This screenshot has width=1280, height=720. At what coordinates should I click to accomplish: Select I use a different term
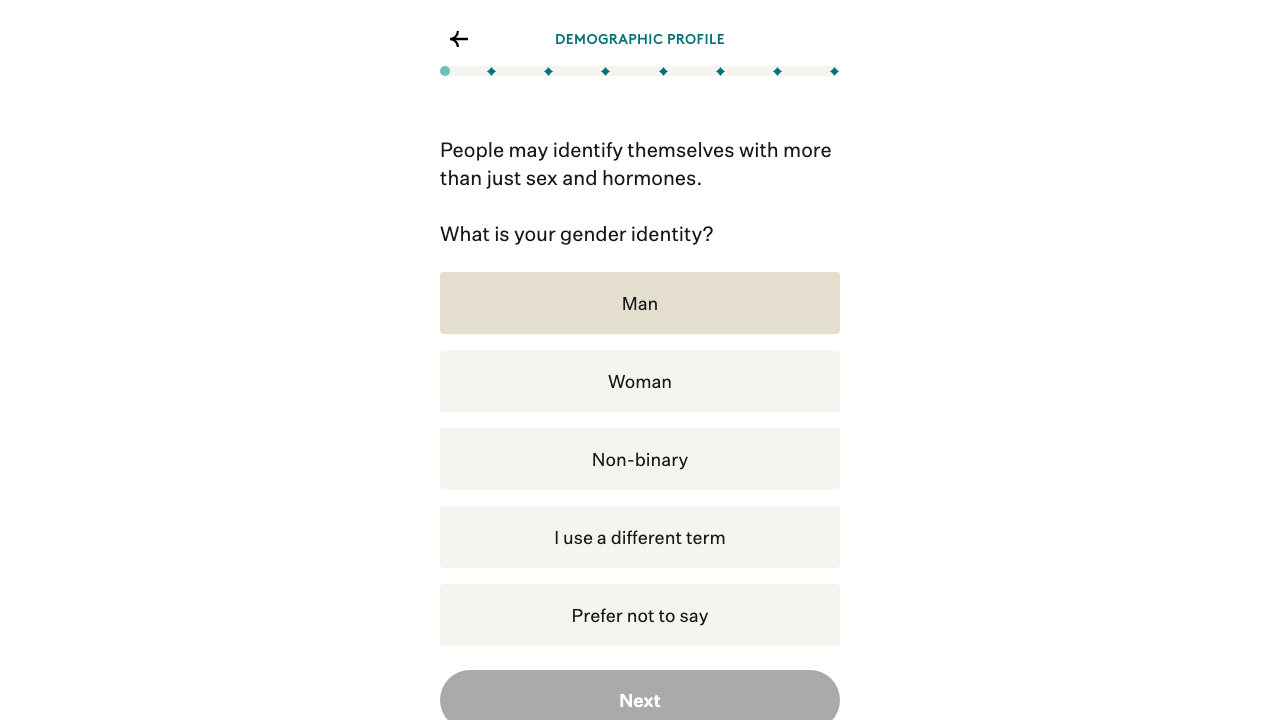(640, 537)
